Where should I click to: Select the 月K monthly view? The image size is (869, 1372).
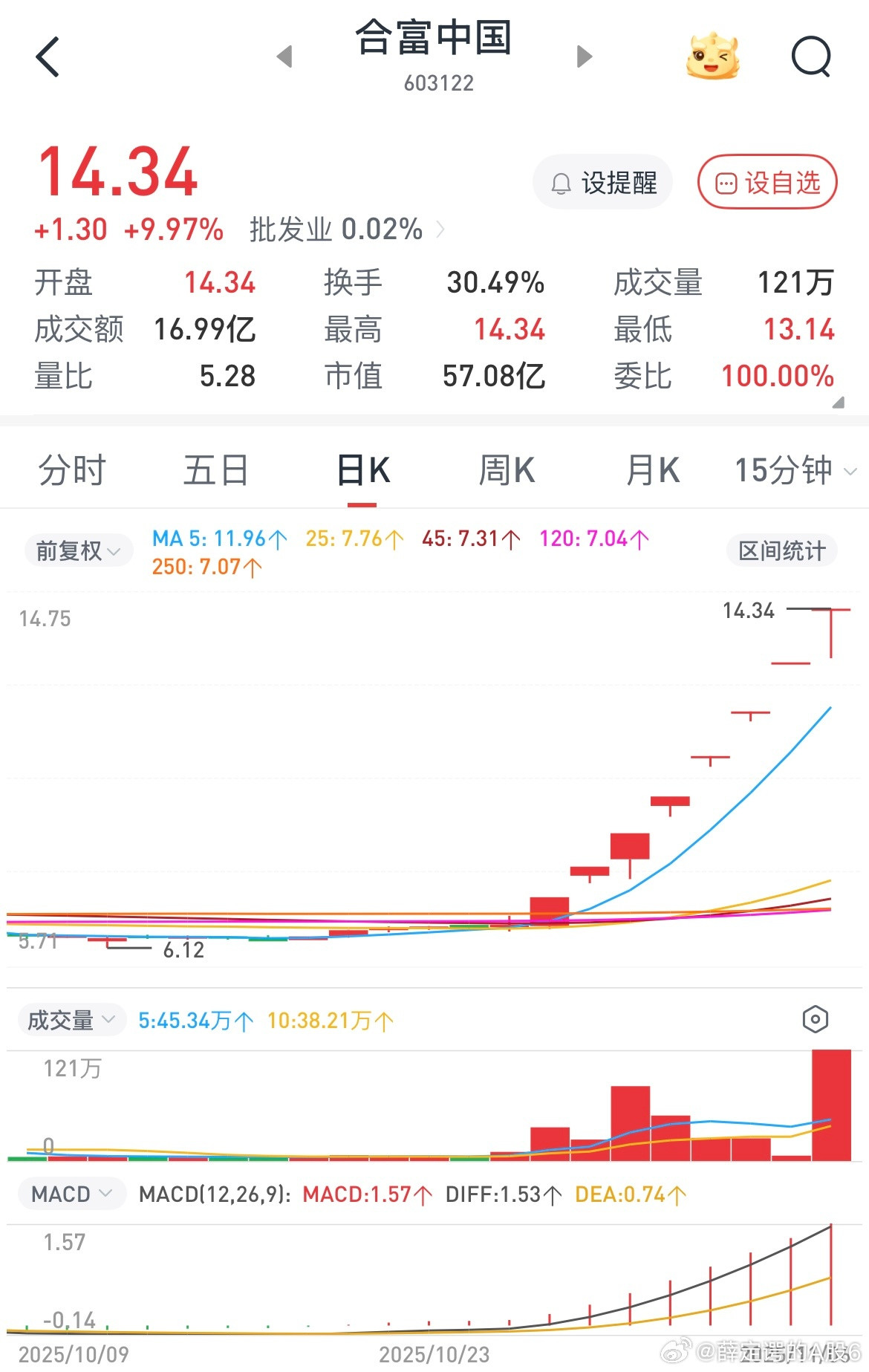click(652, 469)
